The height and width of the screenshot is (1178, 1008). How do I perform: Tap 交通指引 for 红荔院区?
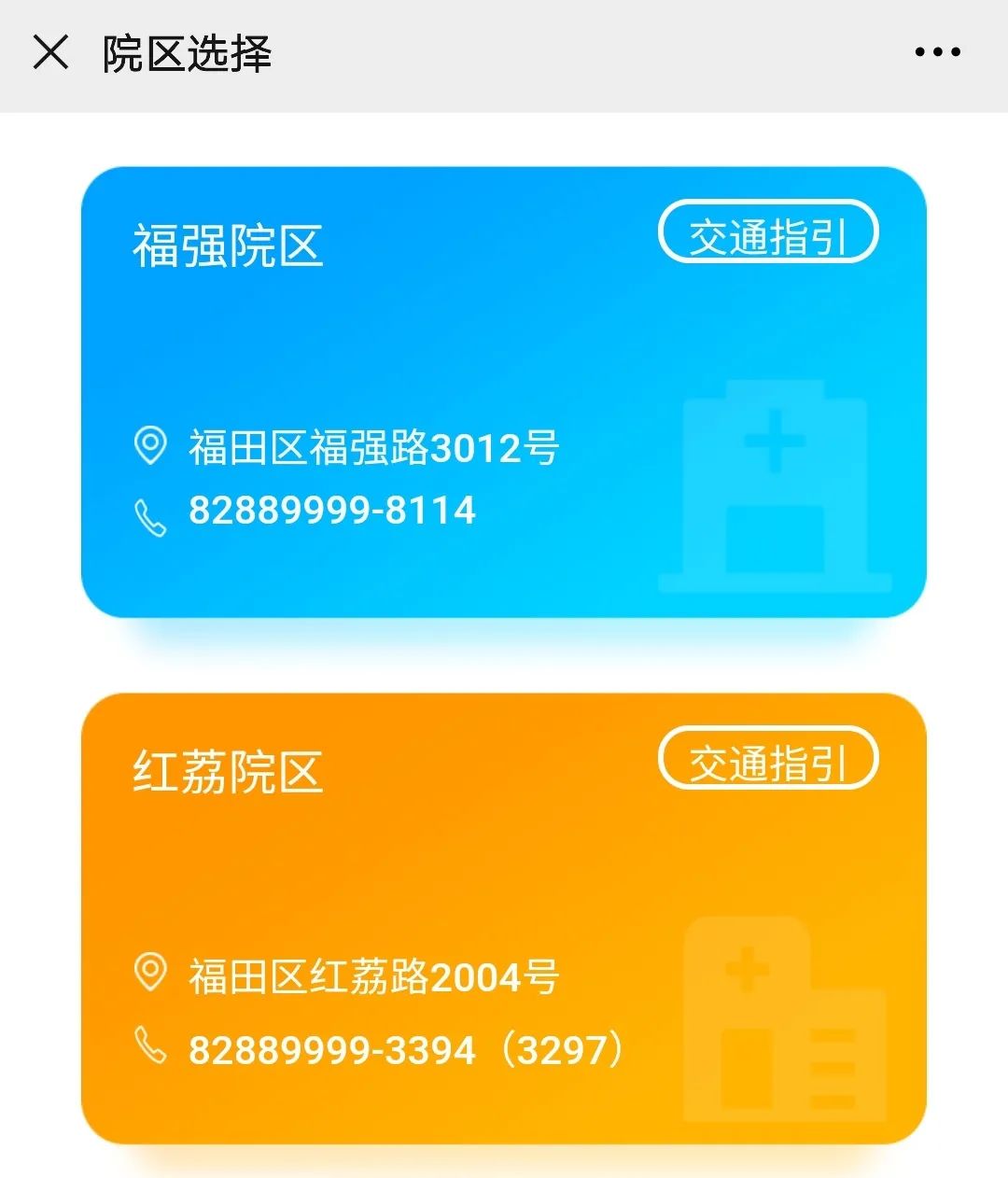[767, 758]
